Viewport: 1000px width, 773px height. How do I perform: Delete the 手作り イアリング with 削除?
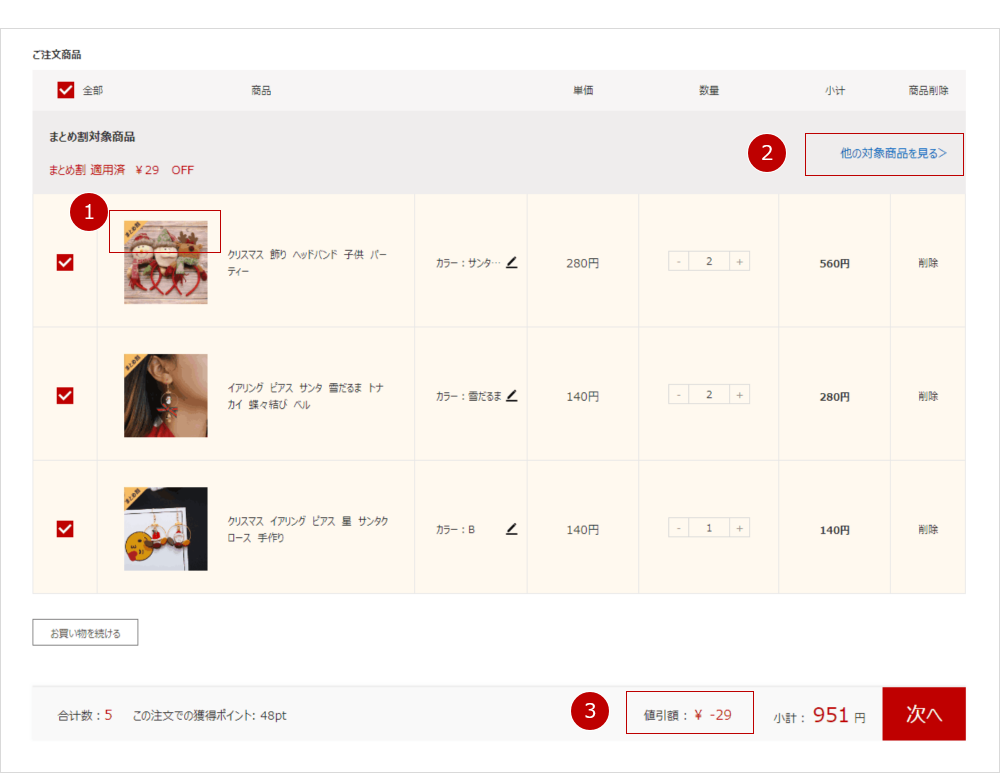(x=928, y=529)
